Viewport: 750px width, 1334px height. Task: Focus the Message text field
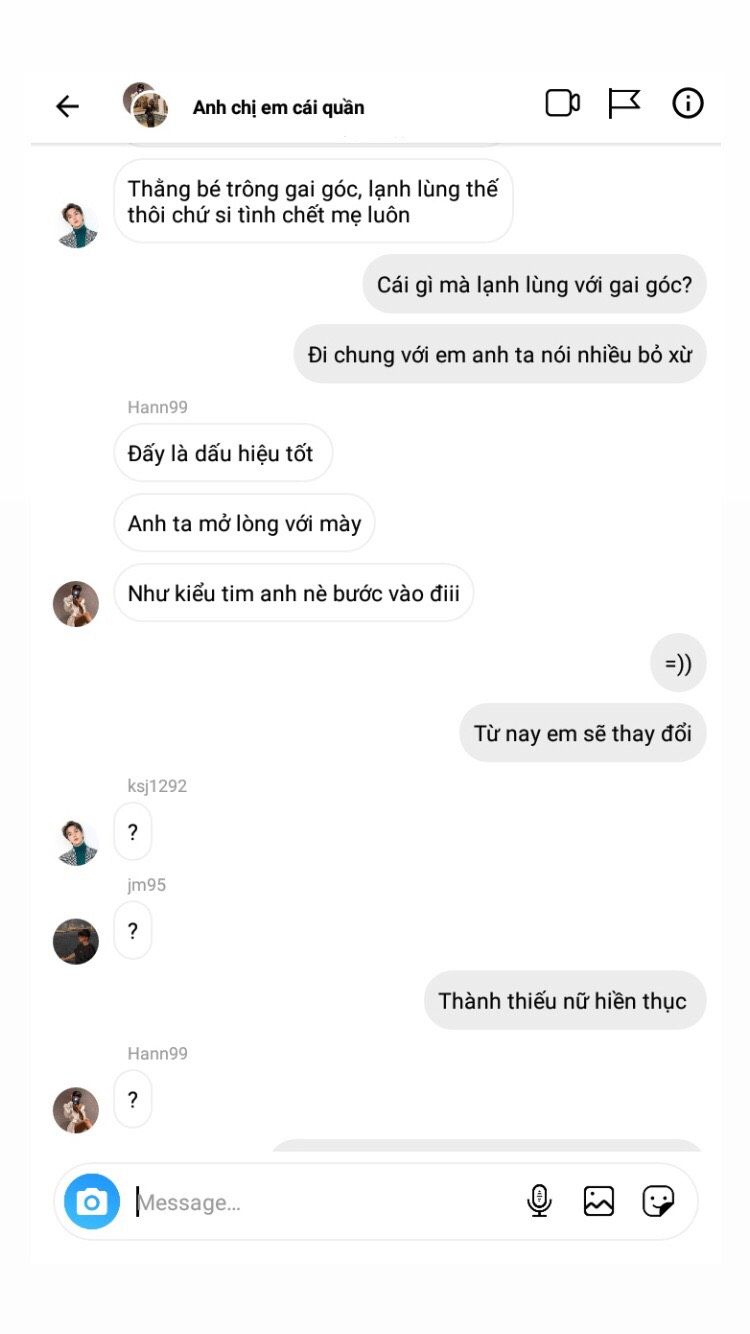(x=320, y=1202)
